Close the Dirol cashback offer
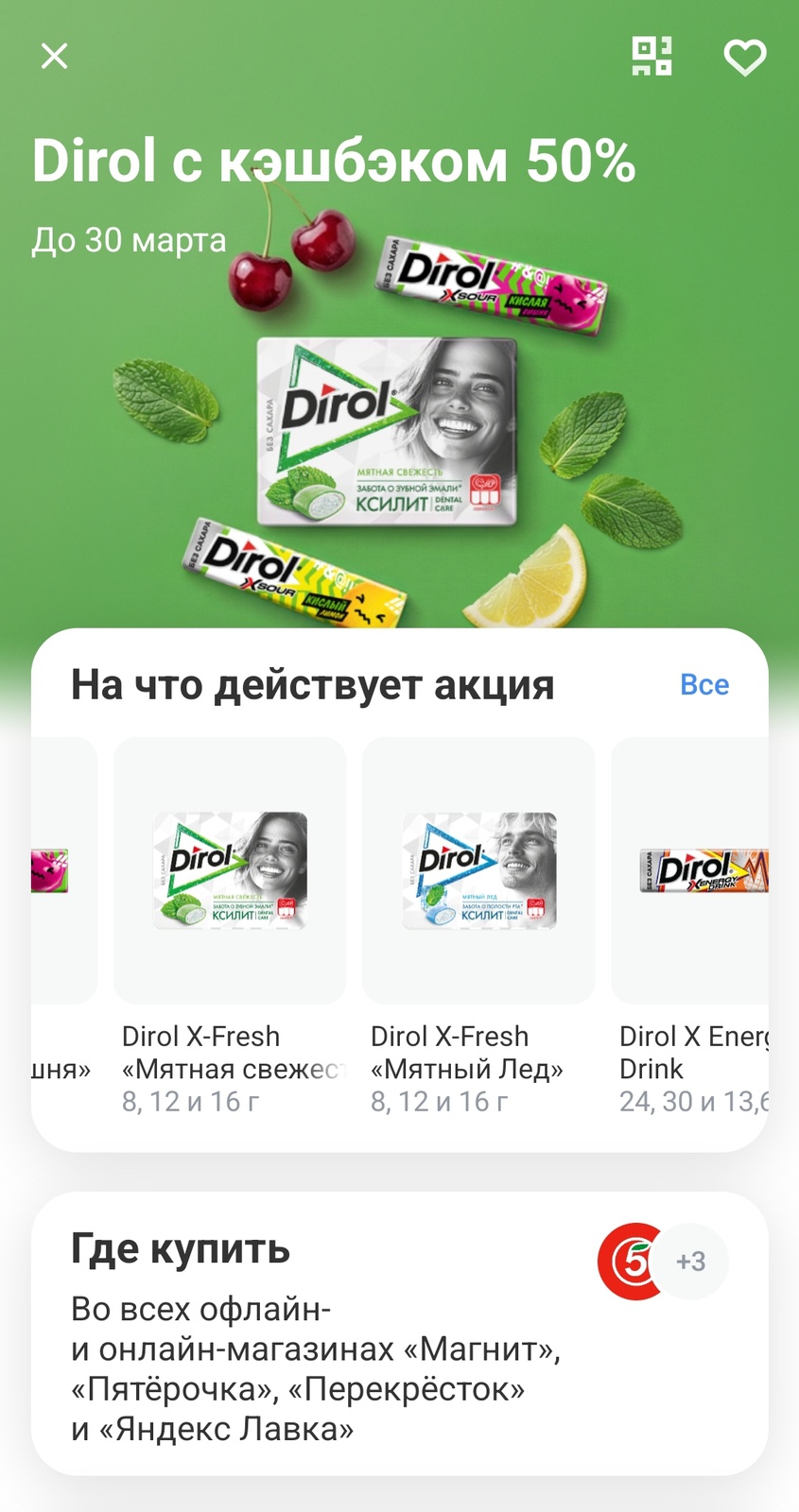Viewport: 799px width, 1512px height. click(x=55, y=57)
